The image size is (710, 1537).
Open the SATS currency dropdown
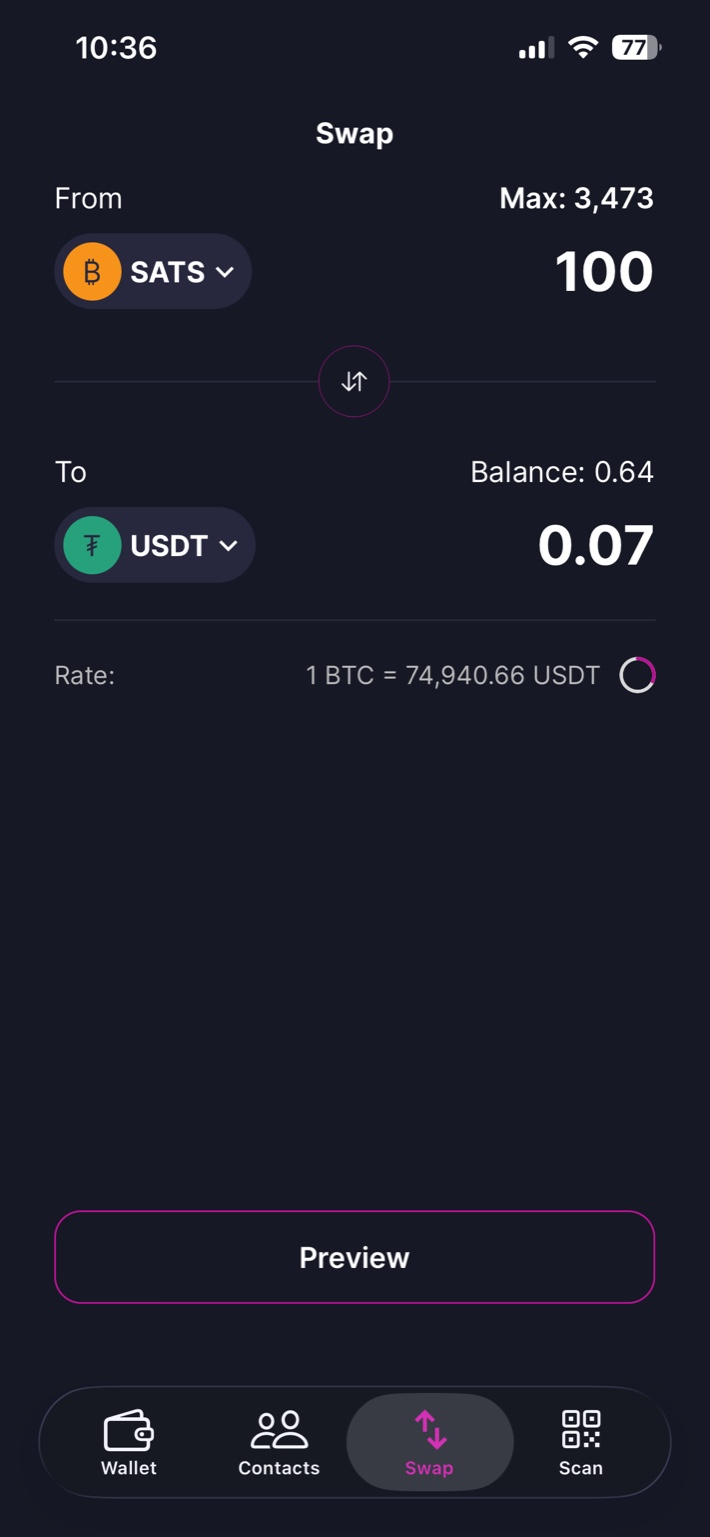[x=153, y=272]
